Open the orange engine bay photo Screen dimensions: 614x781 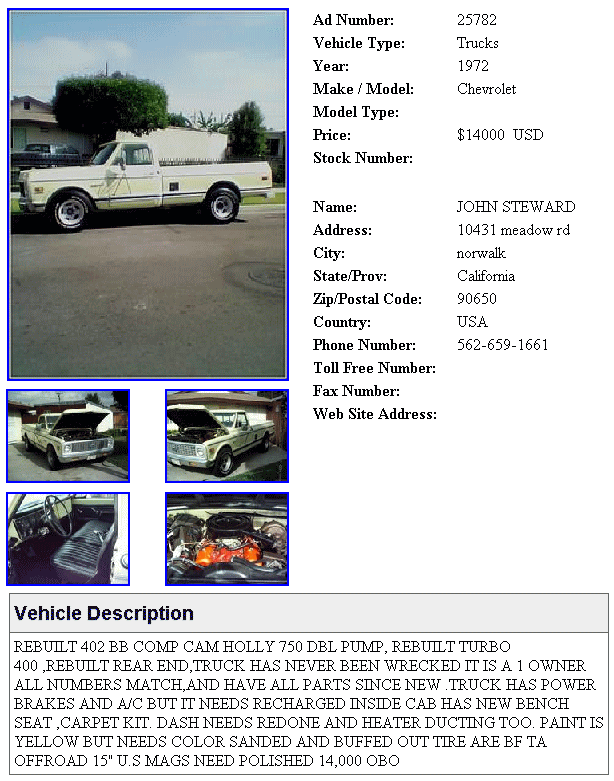[x=227, y=539]
